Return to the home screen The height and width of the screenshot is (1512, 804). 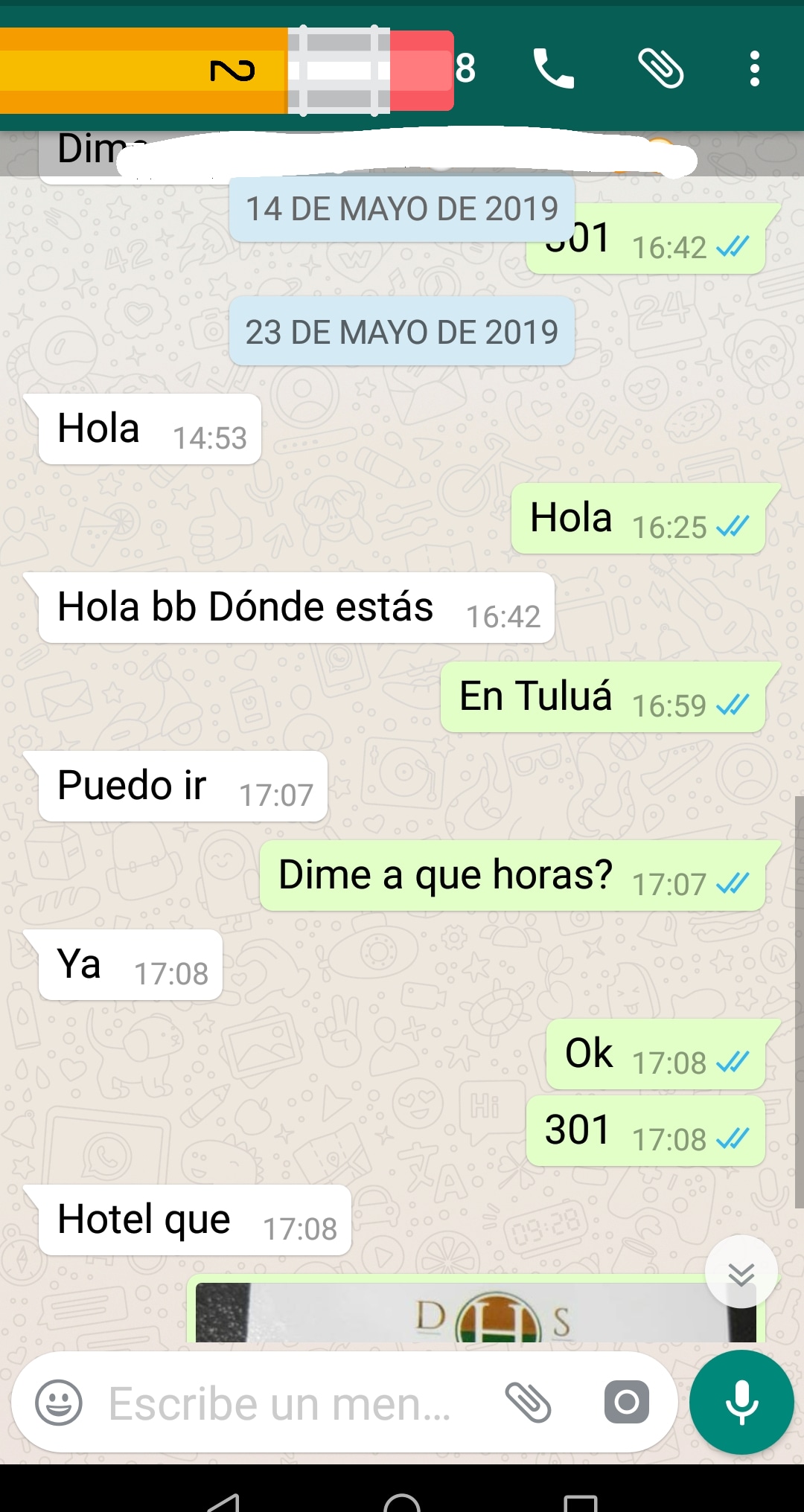[402, 1502]
